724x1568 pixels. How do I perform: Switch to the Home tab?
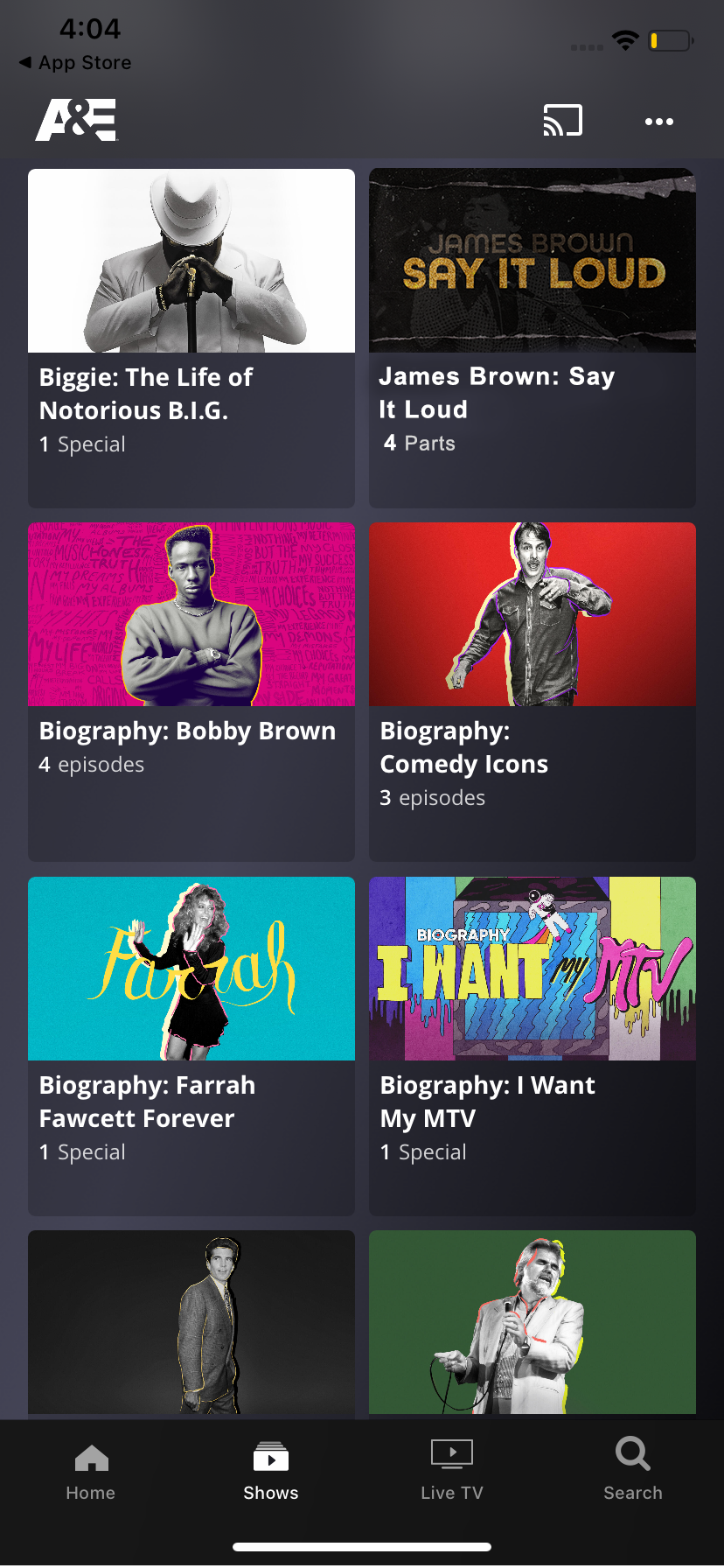point(91,1472)
